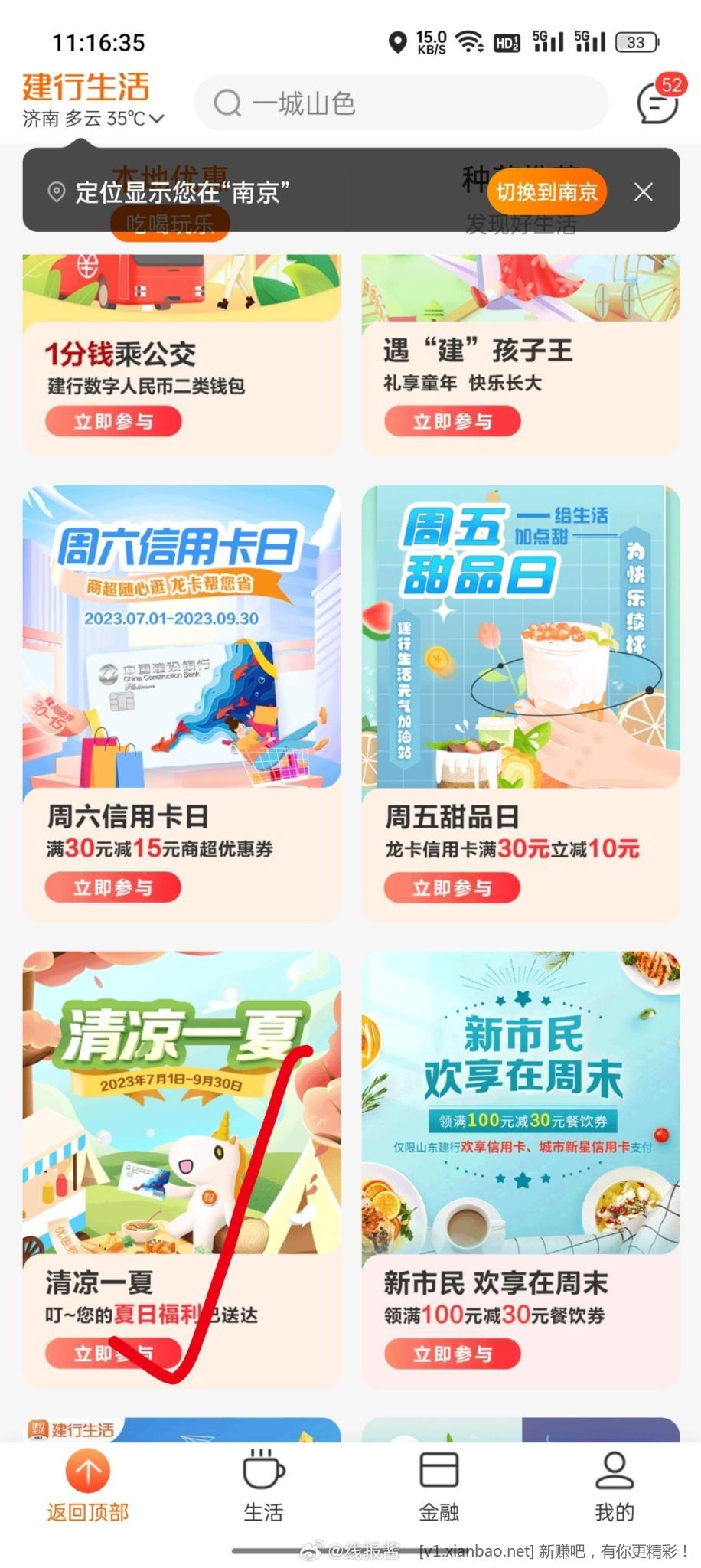Return to top via 返回顶部

(87, 1485)
